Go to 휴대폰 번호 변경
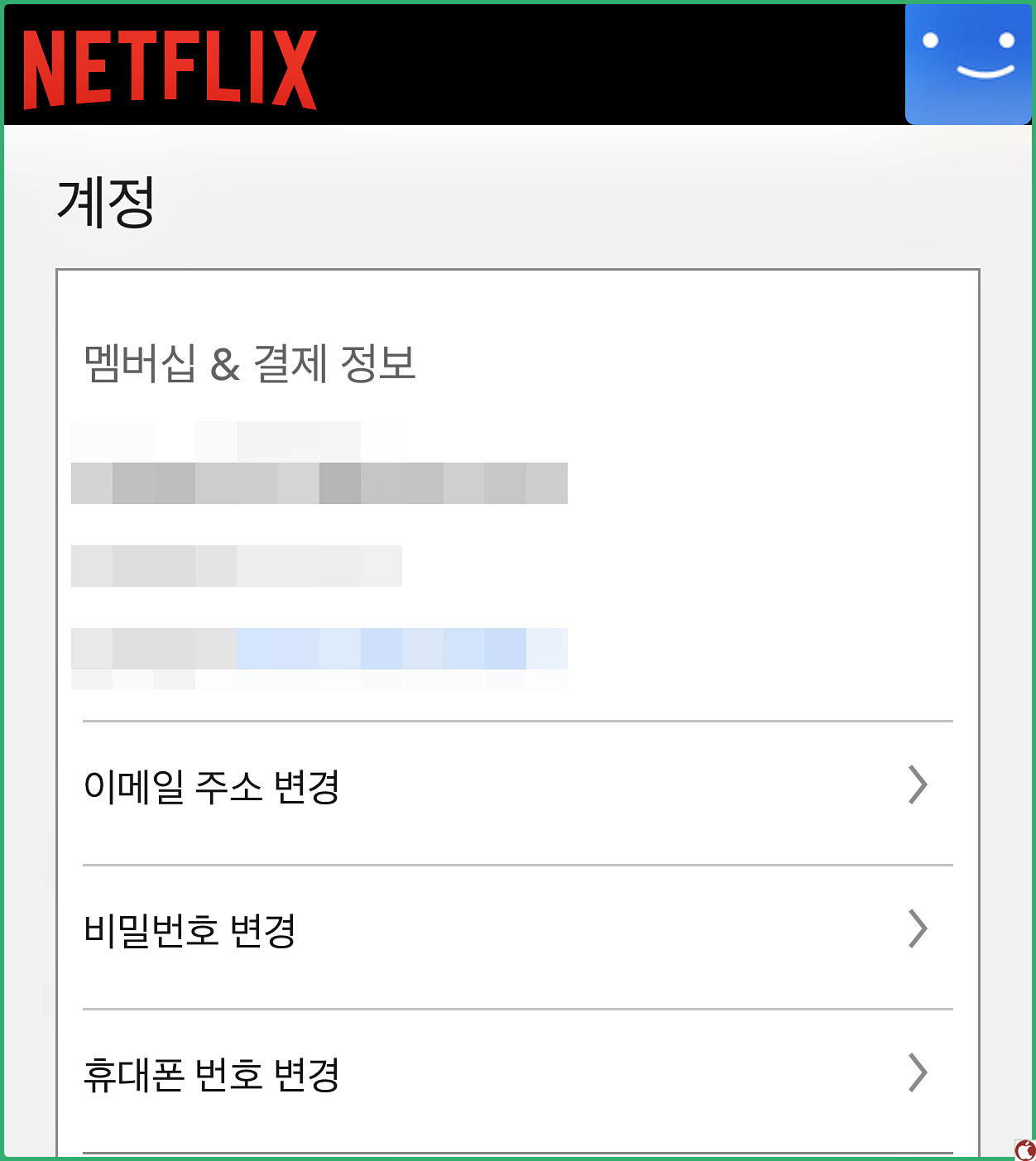 (x=518, y=1081)
